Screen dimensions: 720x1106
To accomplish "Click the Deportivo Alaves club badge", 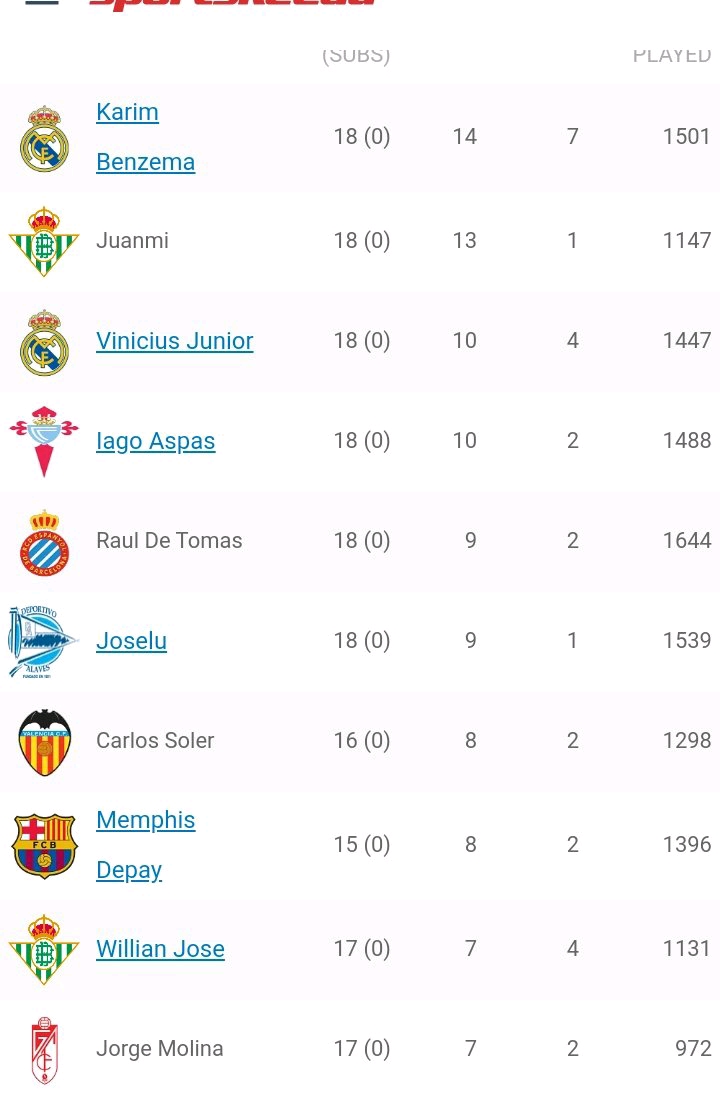I will (x=44, y=640).
